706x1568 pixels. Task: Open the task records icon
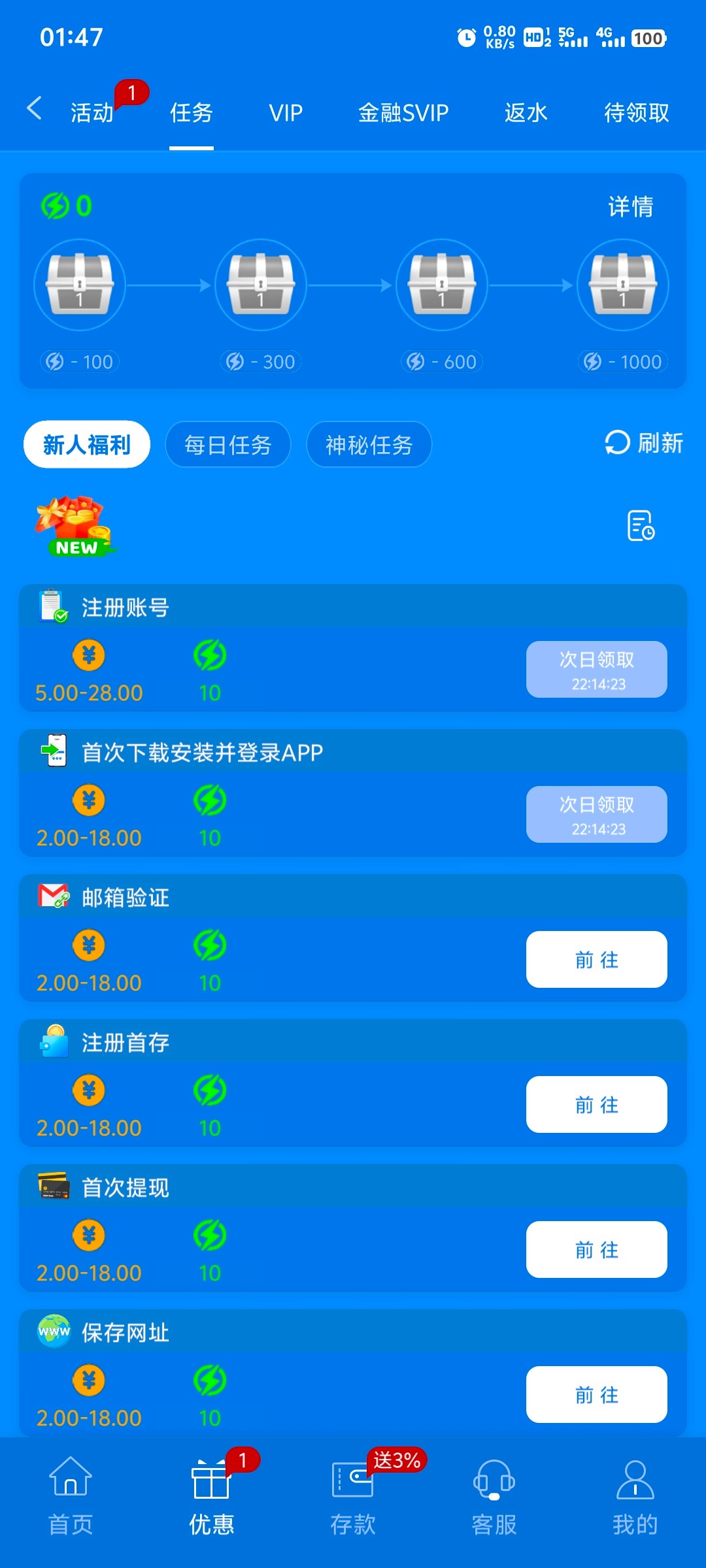coord(641,526)
